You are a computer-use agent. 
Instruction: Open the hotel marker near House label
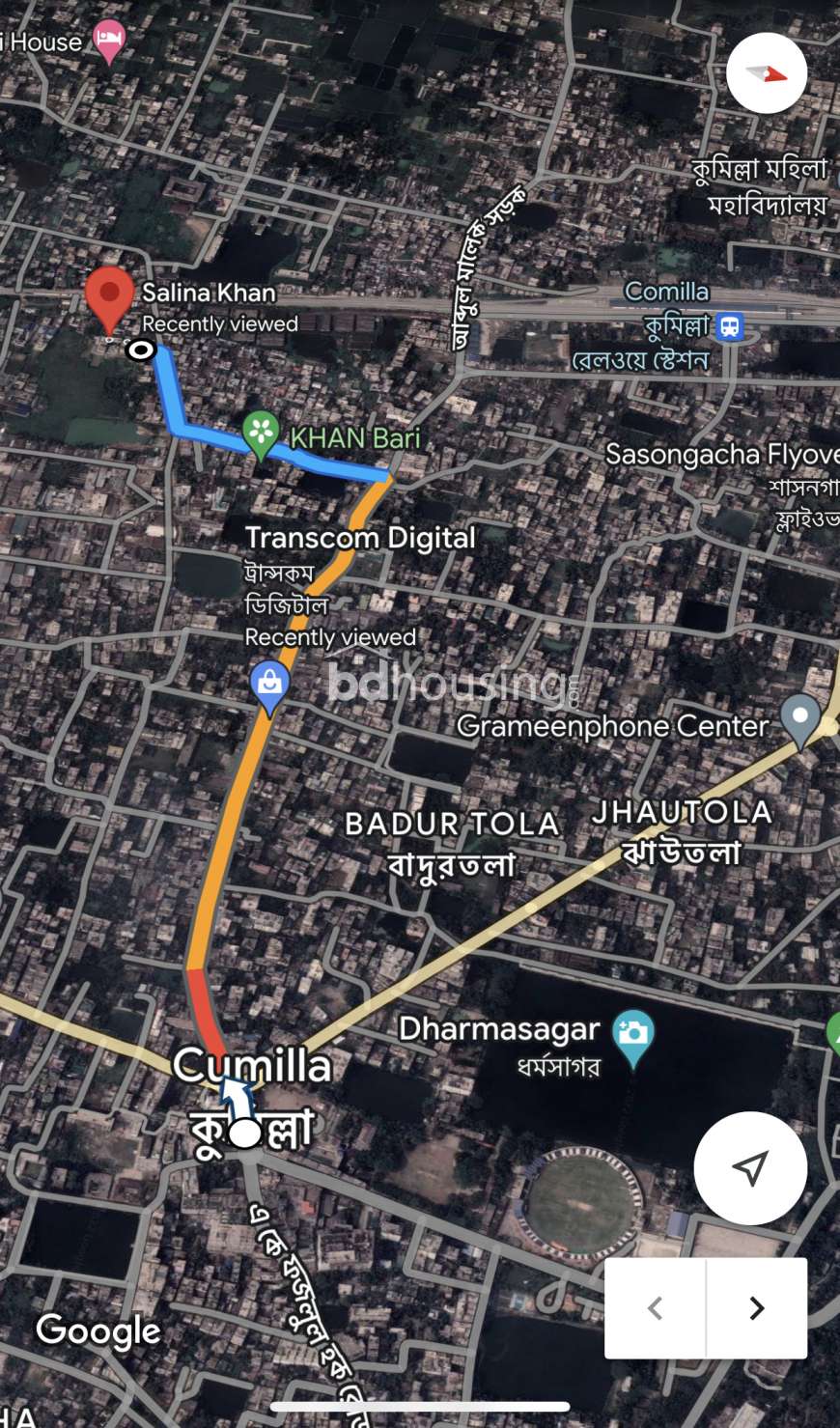click(109, 42)
